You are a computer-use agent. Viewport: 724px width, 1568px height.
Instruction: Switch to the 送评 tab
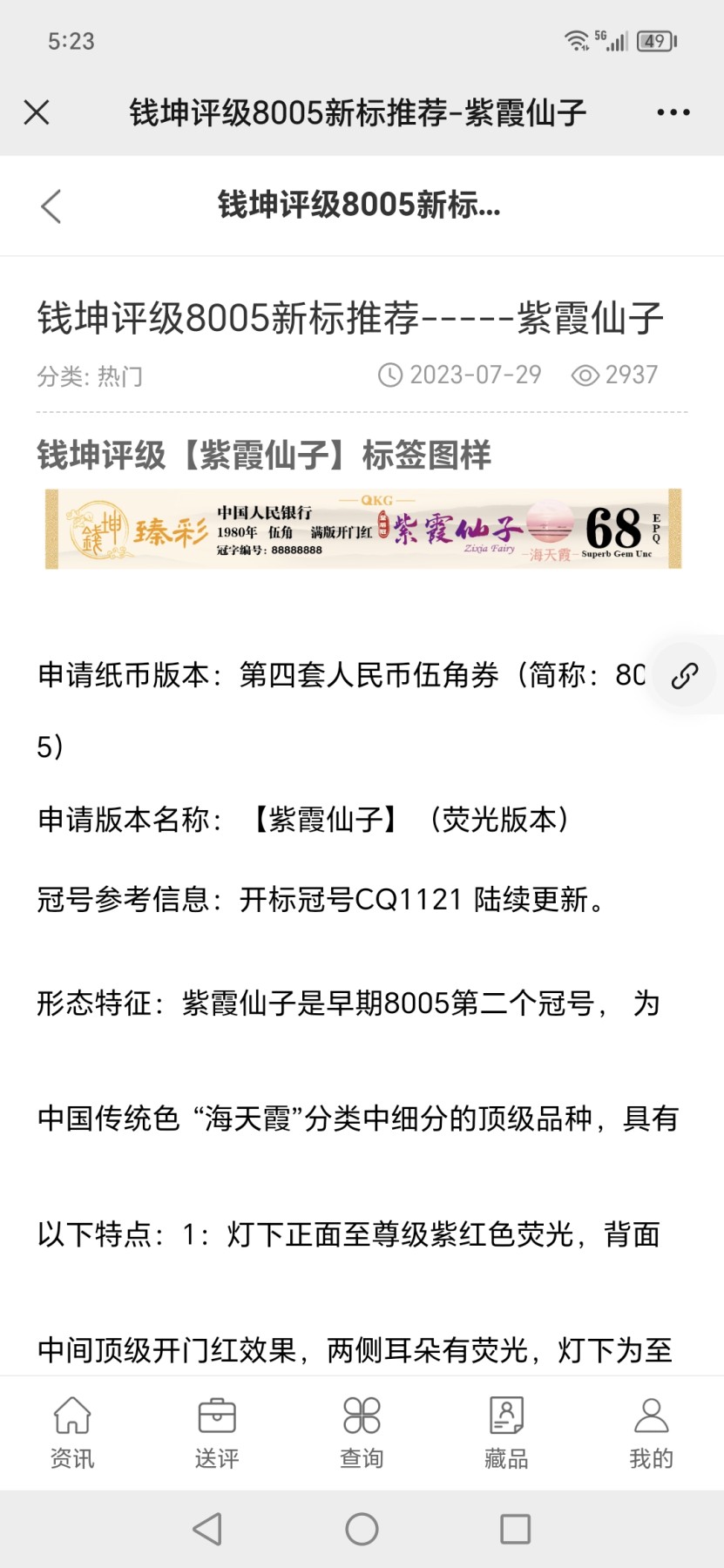tap(217, 1432)
